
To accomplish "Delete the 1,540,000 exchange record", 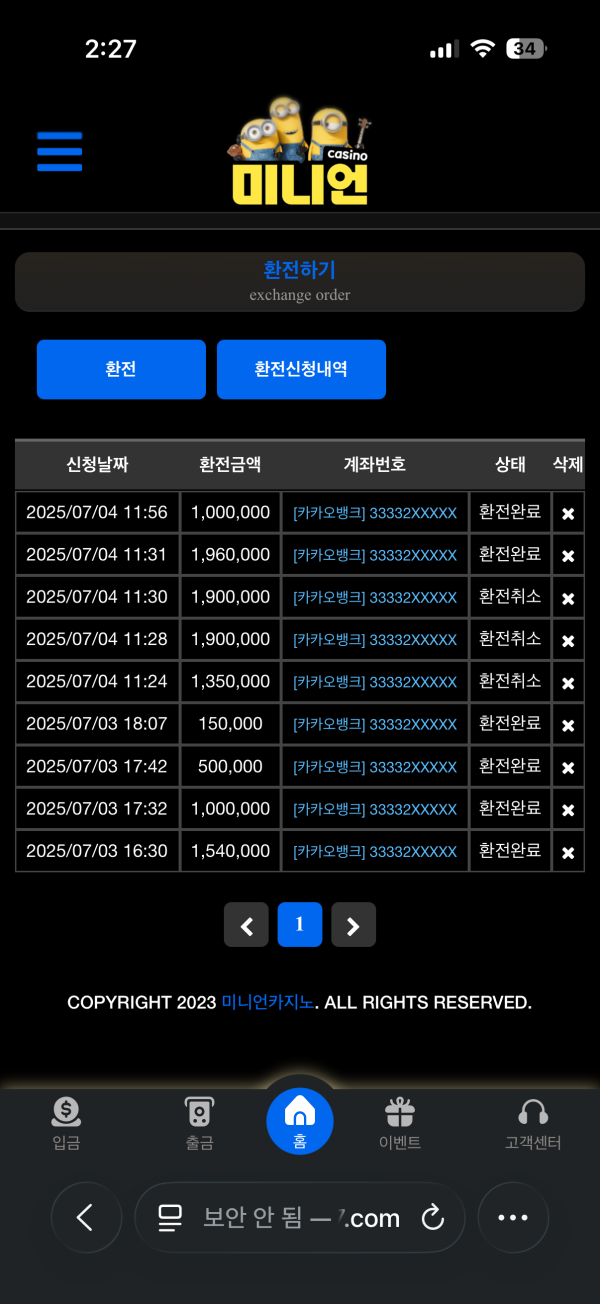I will click(567, 853).
